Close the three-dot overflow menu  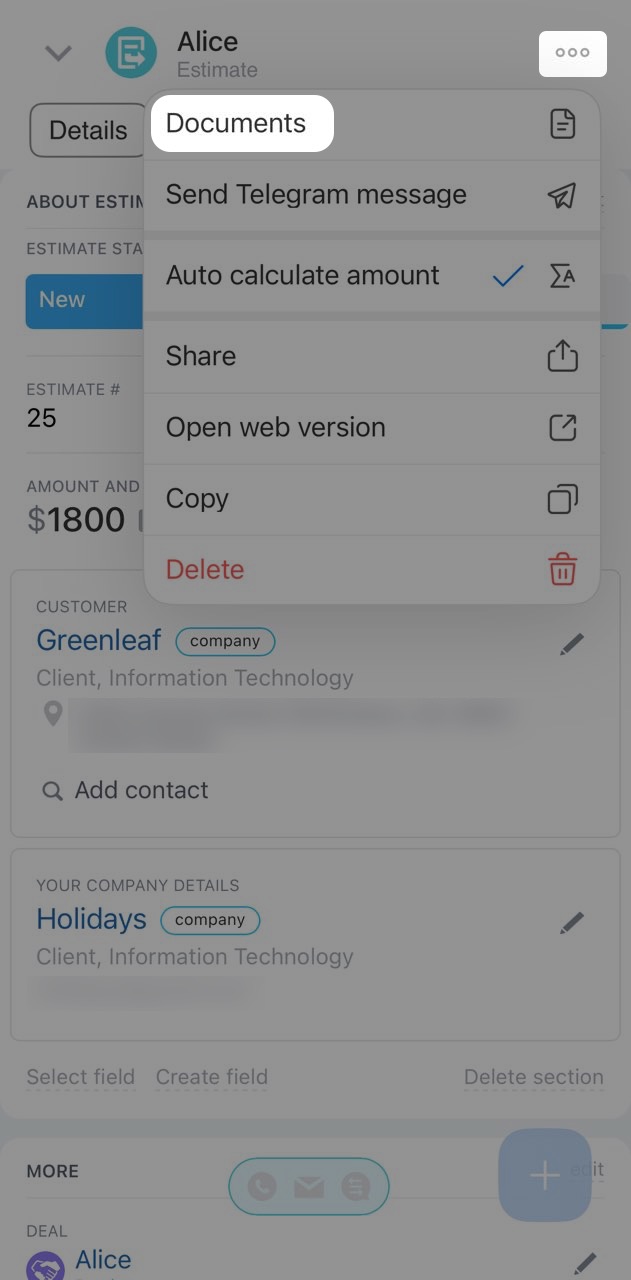[572, 54]
